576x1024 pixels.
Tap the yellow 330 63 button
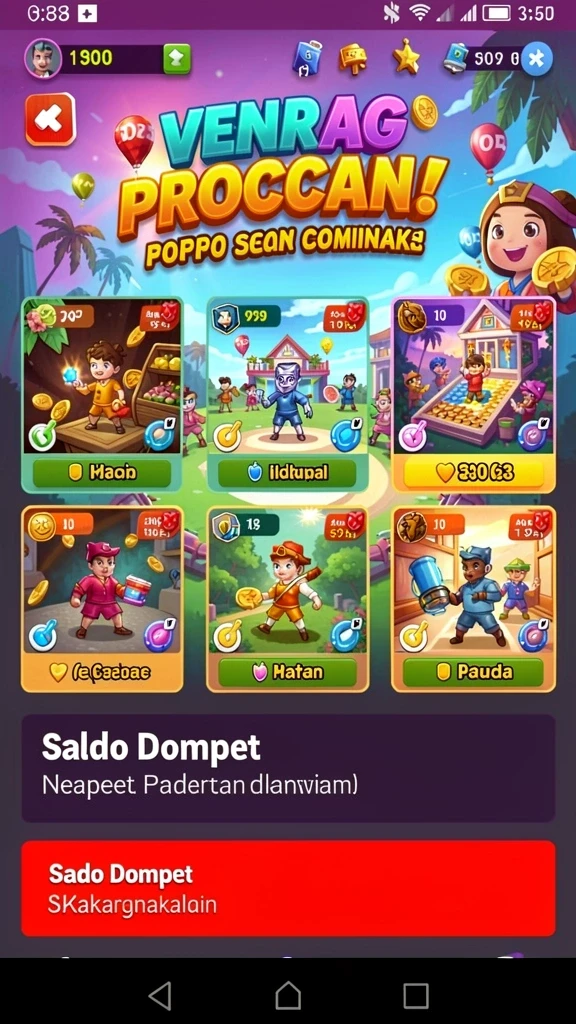tap(473, 472)
